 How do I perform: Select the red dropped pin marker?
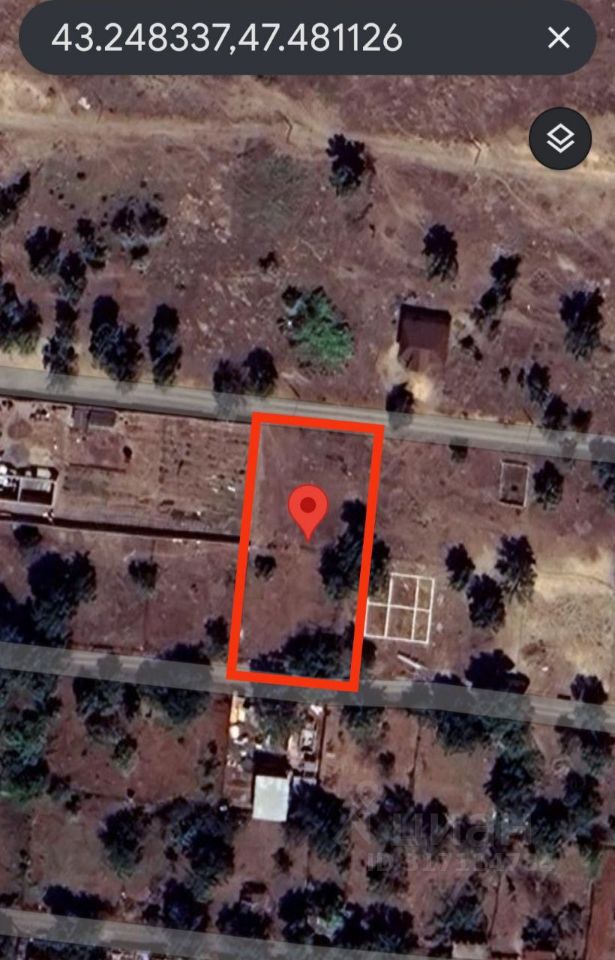point(308,509)
